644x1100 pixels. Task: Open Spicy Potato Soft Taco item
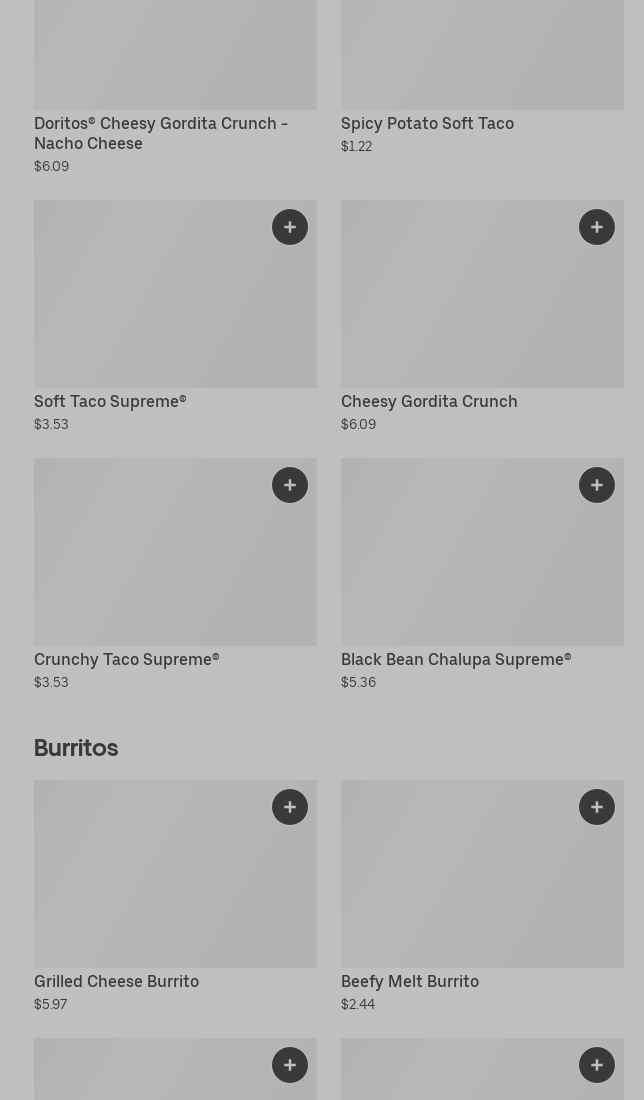427,123
